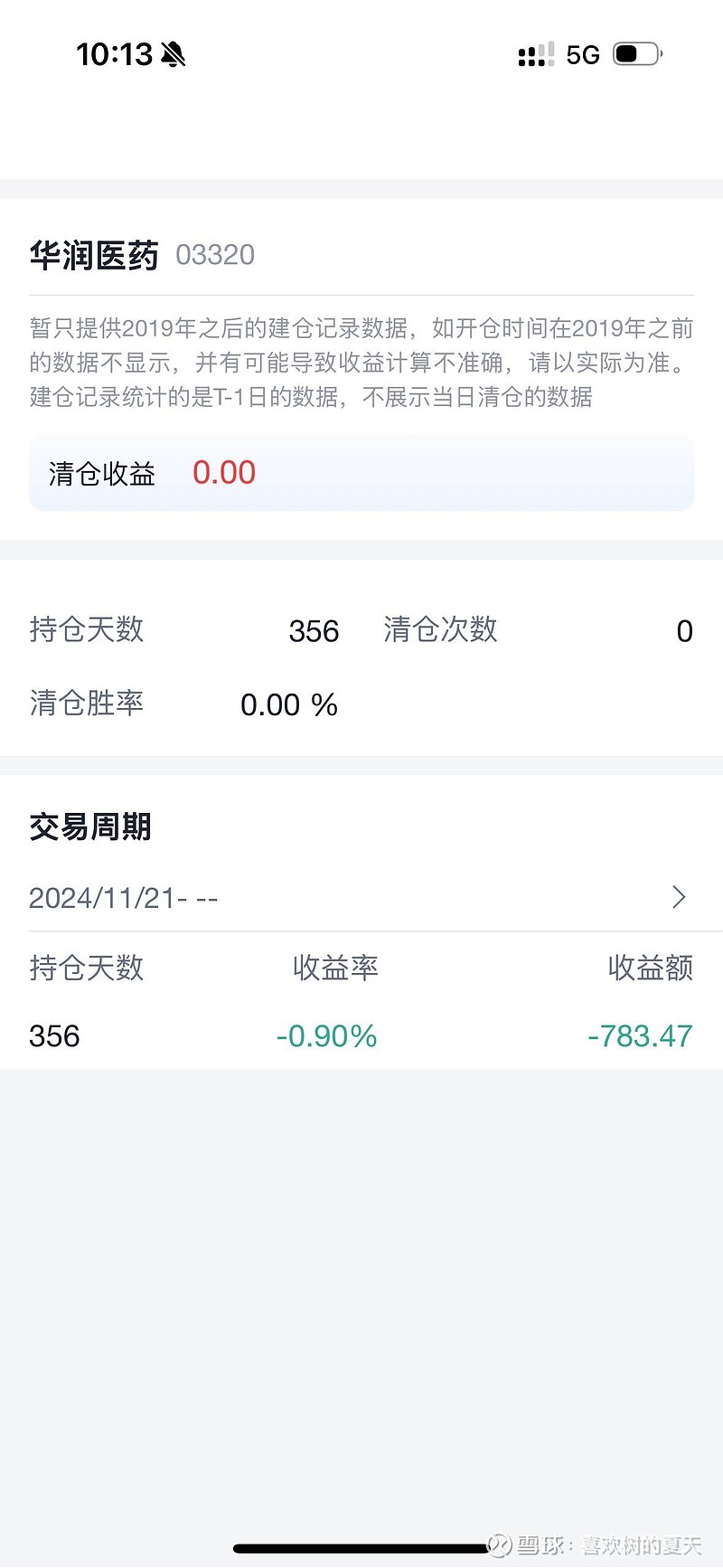Open the 清仓收益 profit summary card
The width and height of the screenshot is (723, 1568).
pos(361,472)
